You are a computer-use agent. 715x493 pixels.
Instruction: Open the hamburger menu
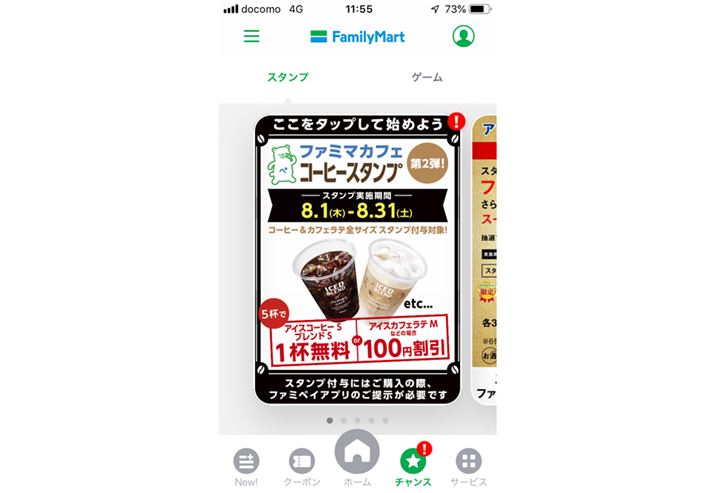[251, 37]
